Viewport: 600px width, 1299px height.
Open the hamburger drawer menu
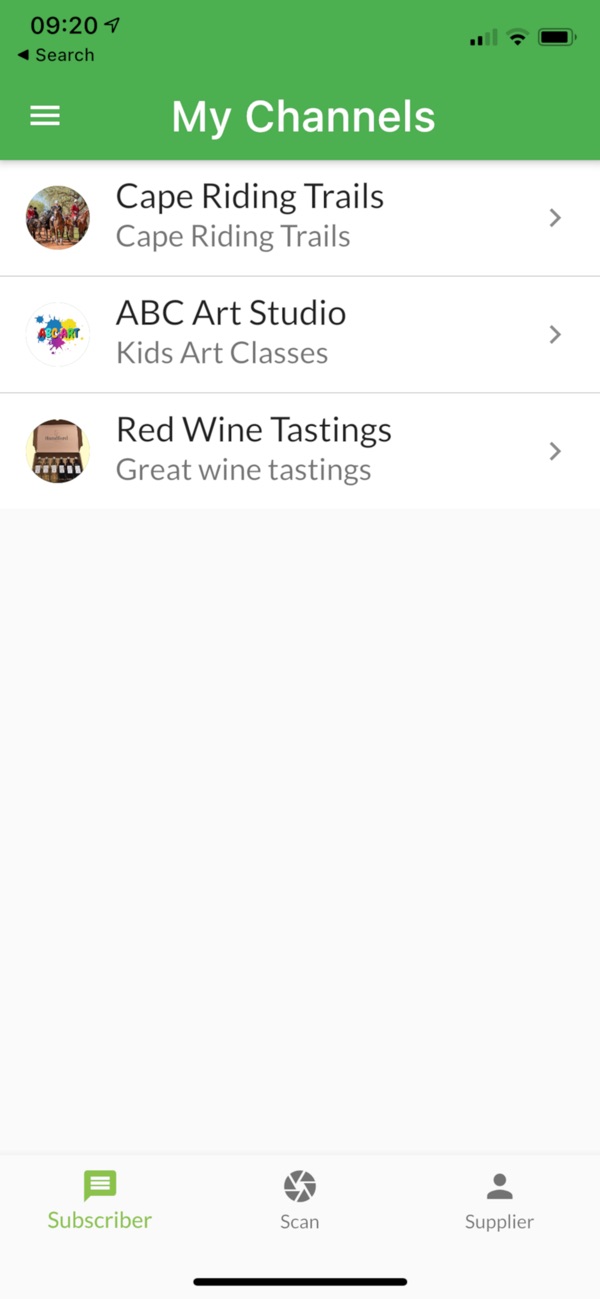coord(45,116)
